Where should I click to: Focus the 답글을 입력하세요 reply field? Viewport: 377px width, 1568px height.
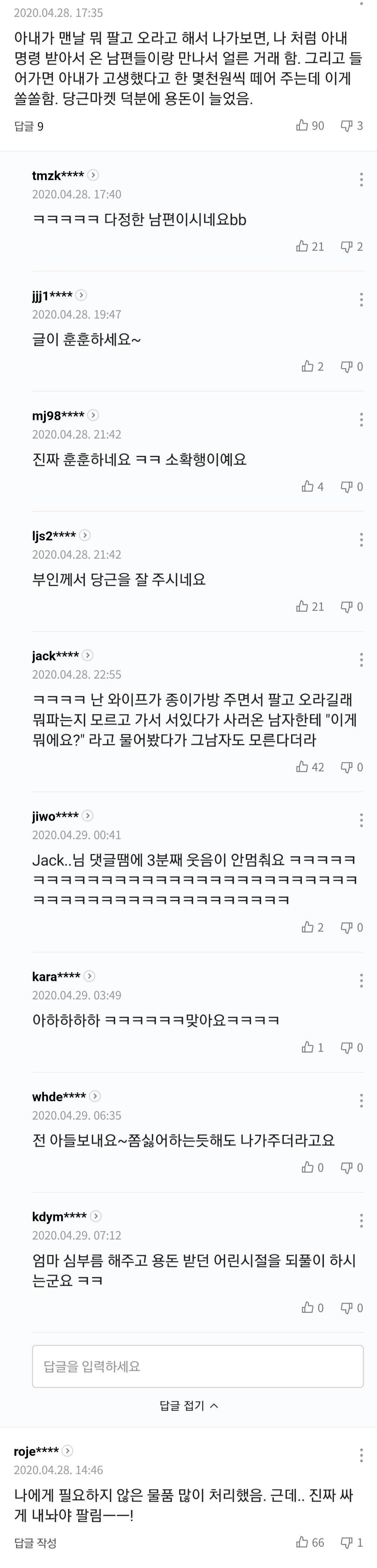tap(197, 1367)
